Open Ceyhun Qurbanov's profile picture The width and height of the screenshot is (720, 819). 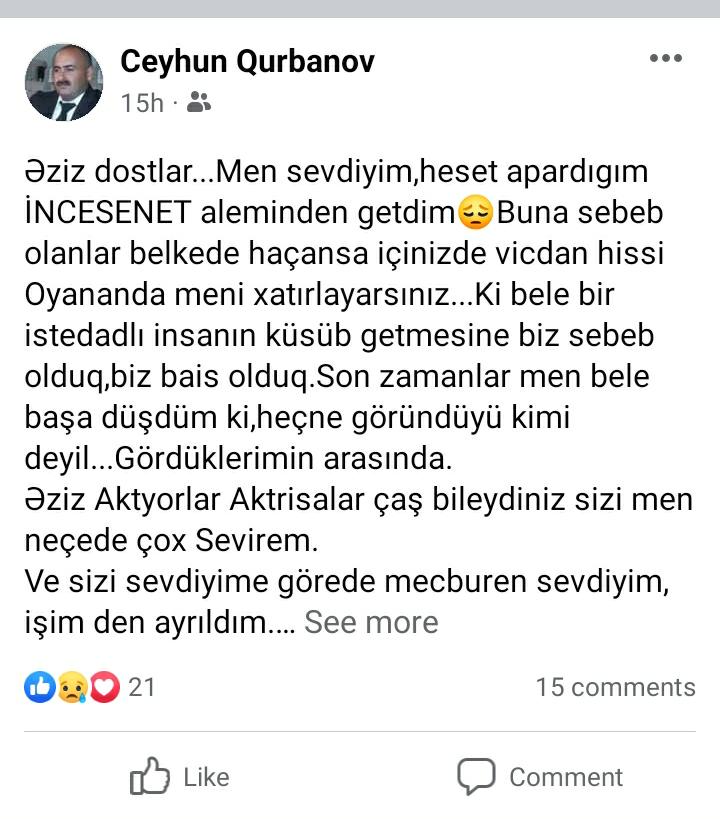pos(64,82)
